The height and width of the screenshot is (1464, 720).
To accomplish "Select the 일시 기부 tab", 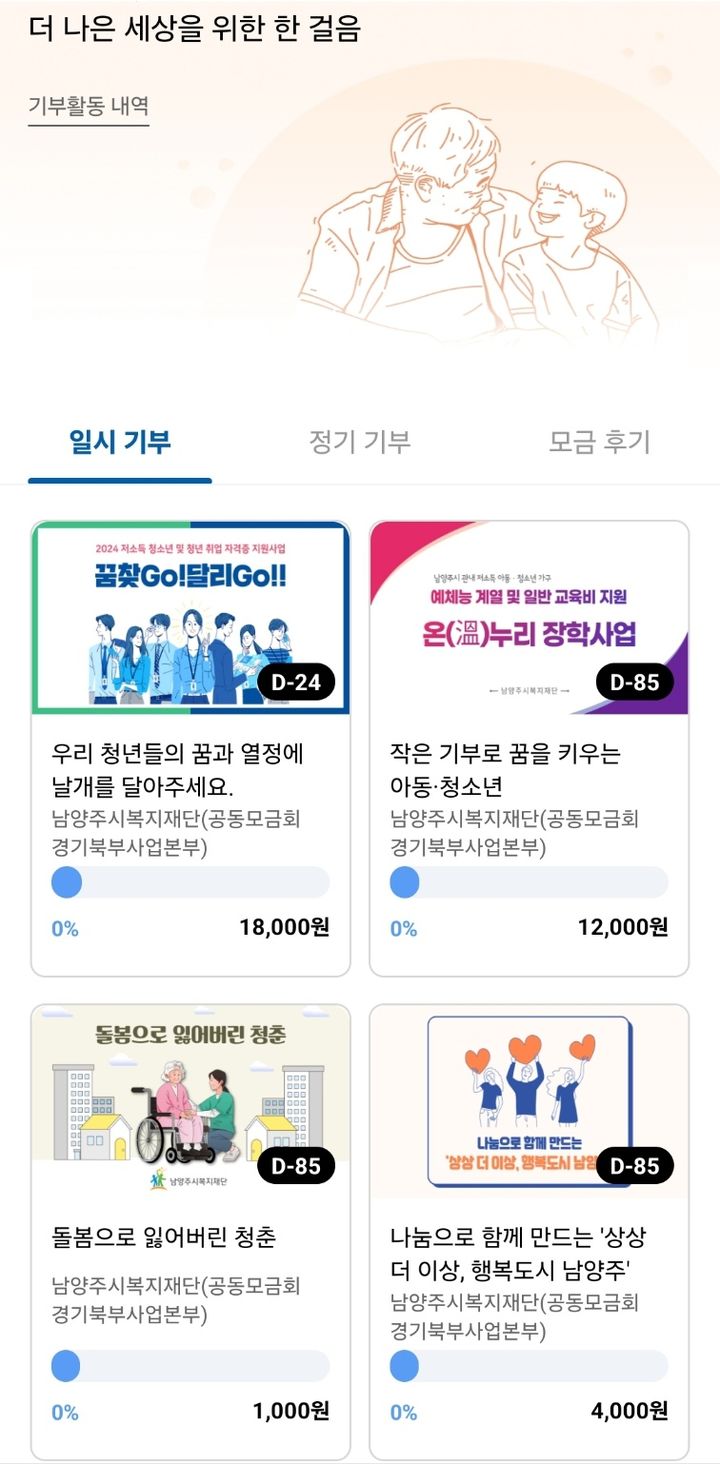I will [x=120, y=442].
